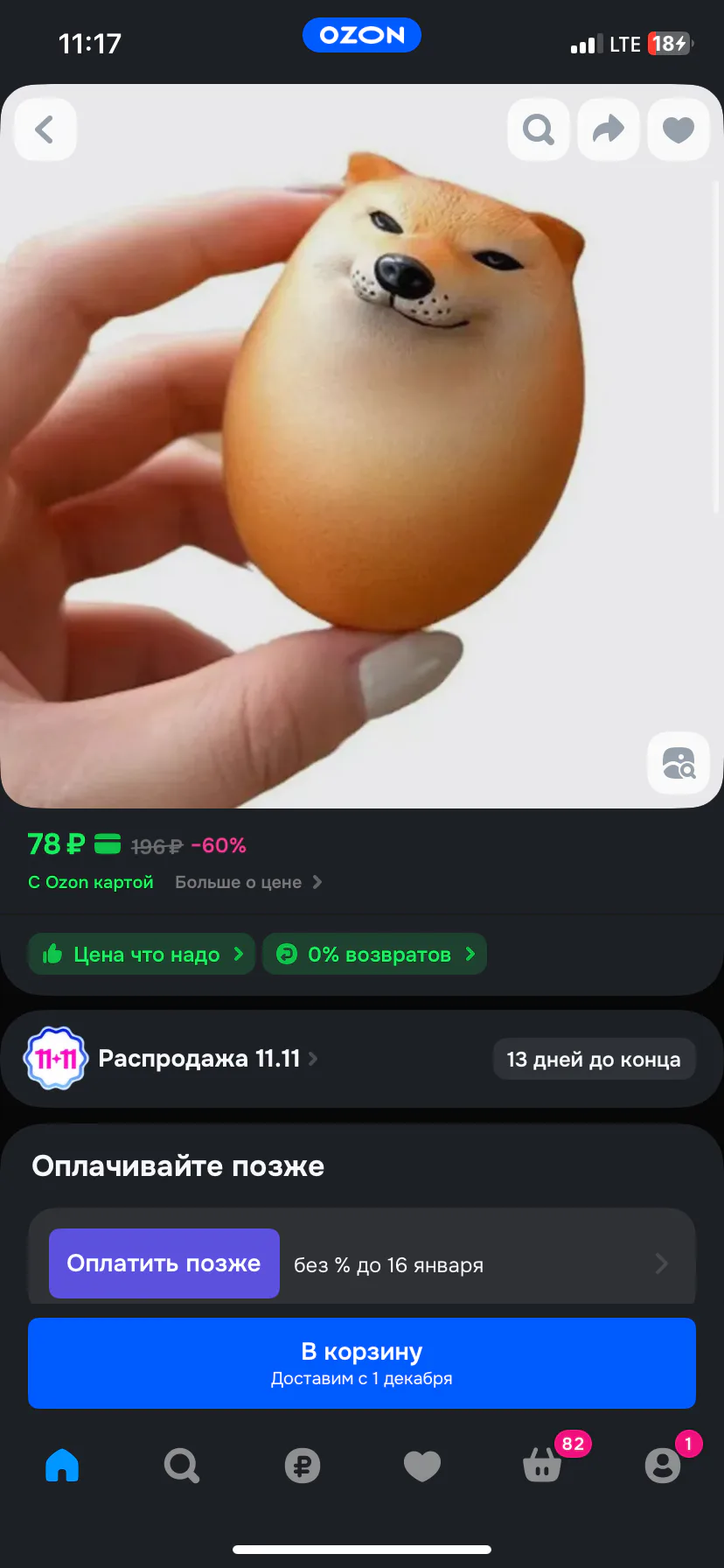Open "Больше о цене" details

[248, 882]
